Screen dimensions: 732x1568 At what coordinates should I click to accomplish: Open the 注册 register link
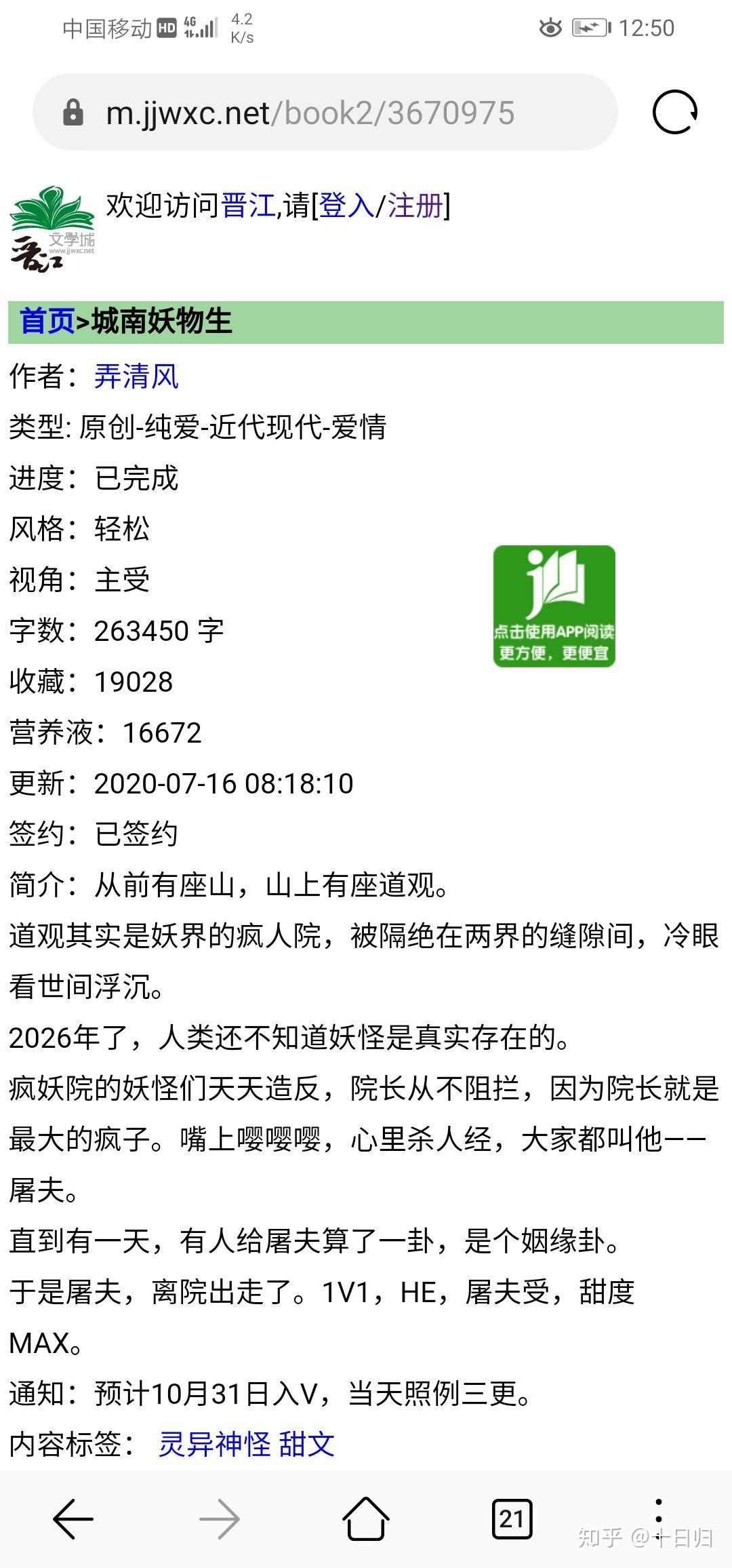click(415, 205)
